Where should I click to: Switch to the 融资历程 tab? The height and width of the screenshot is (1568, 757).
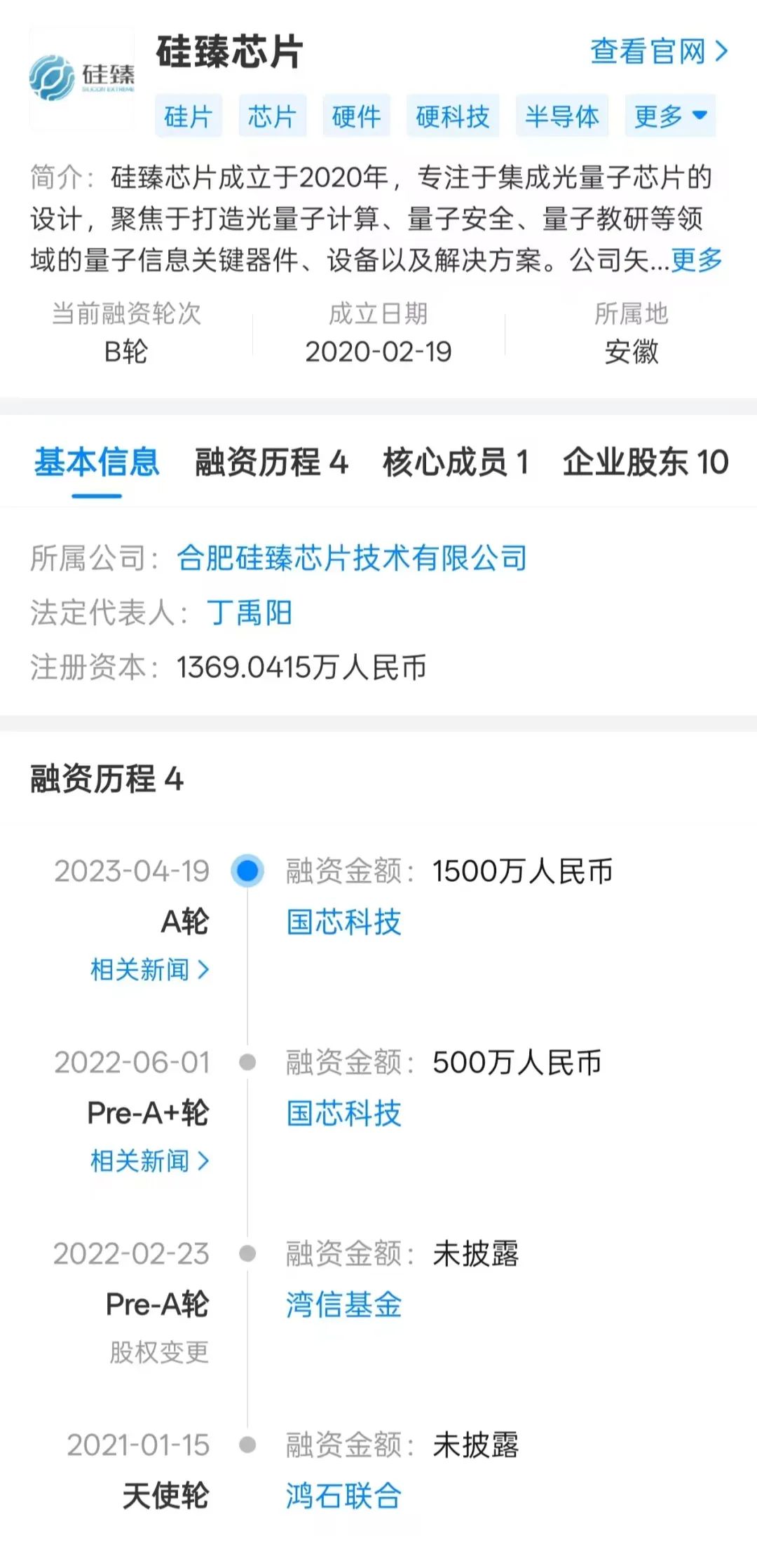271,463
